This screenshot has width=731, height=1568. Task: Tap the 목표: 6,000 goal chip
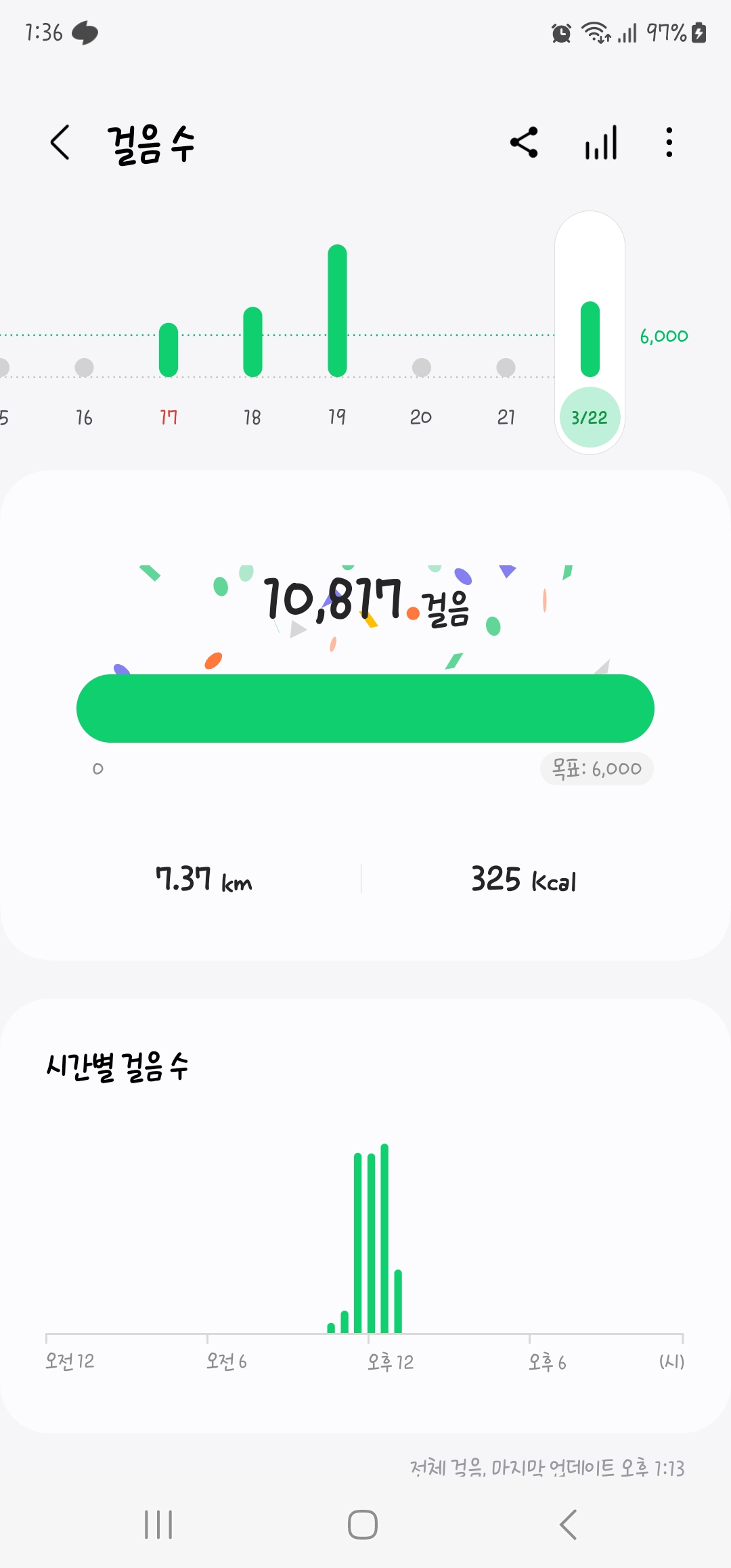pyautogui.click(x=596, y=769)
